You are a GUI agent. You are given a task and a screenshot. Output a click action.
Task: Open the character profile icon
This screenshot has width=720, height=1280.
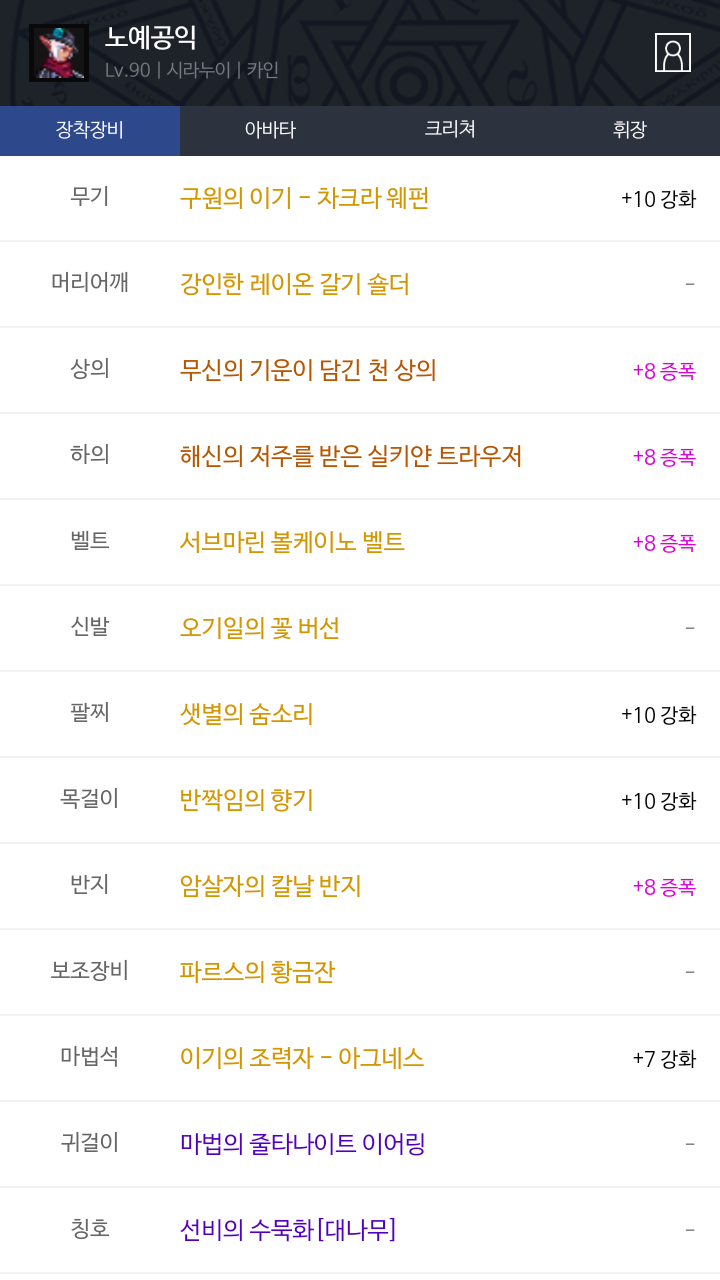pos(673,52)
